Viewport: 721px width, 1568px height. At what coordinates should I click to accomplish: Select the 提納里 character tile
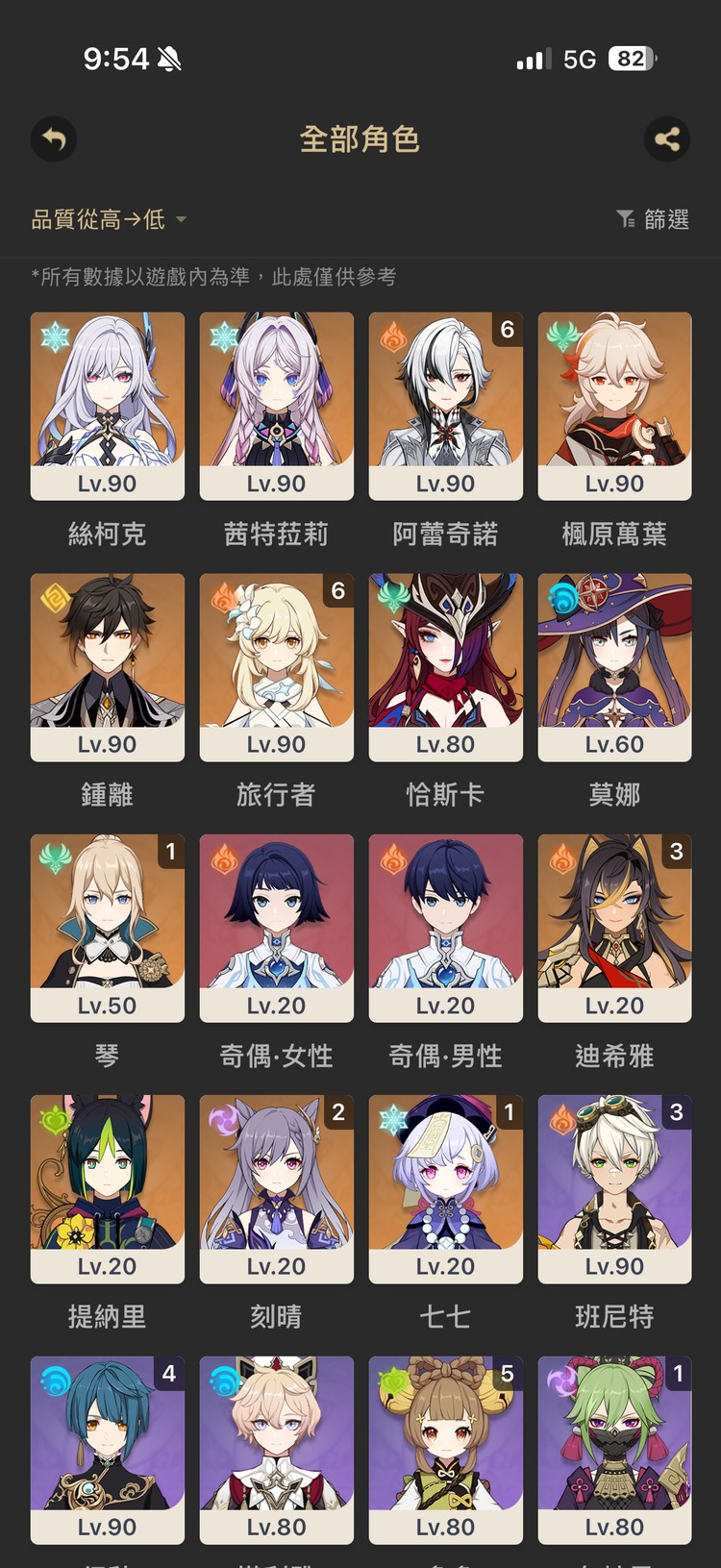point(108,1188)
